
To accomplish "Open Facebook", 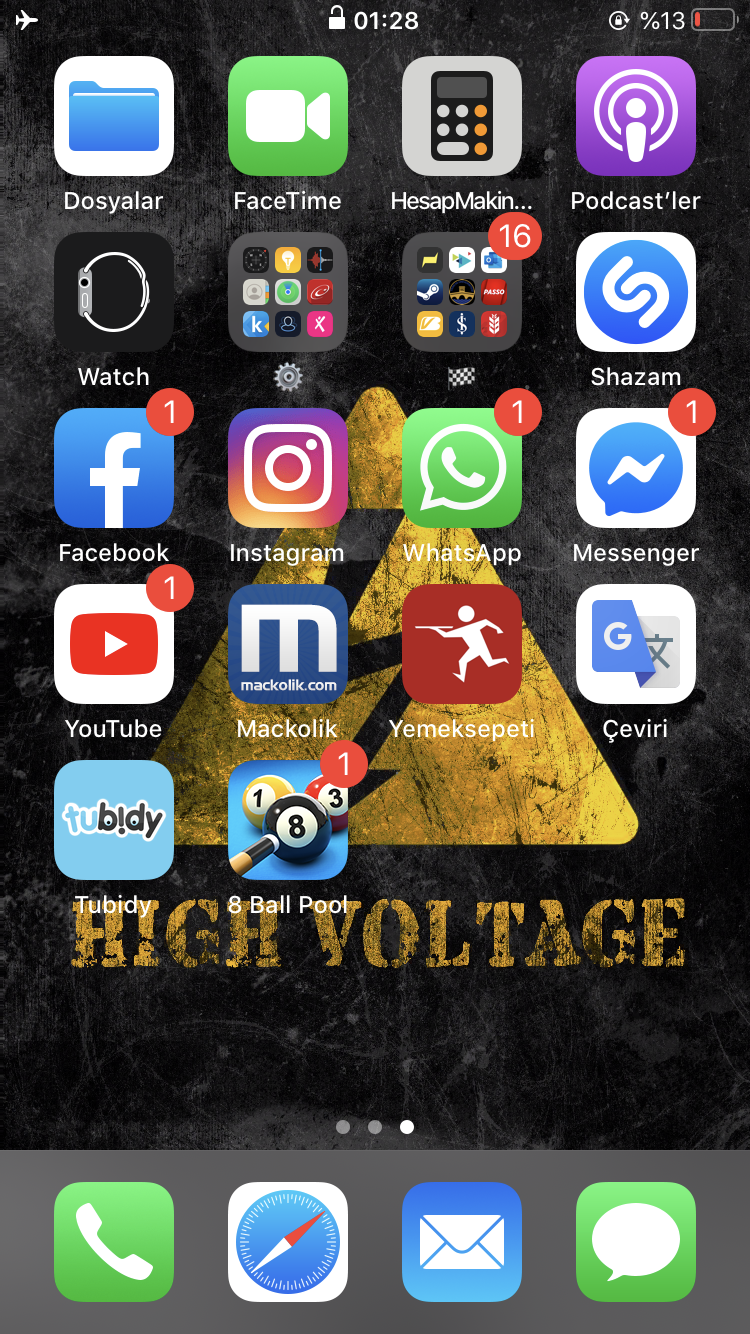I will tap(114, 468).
